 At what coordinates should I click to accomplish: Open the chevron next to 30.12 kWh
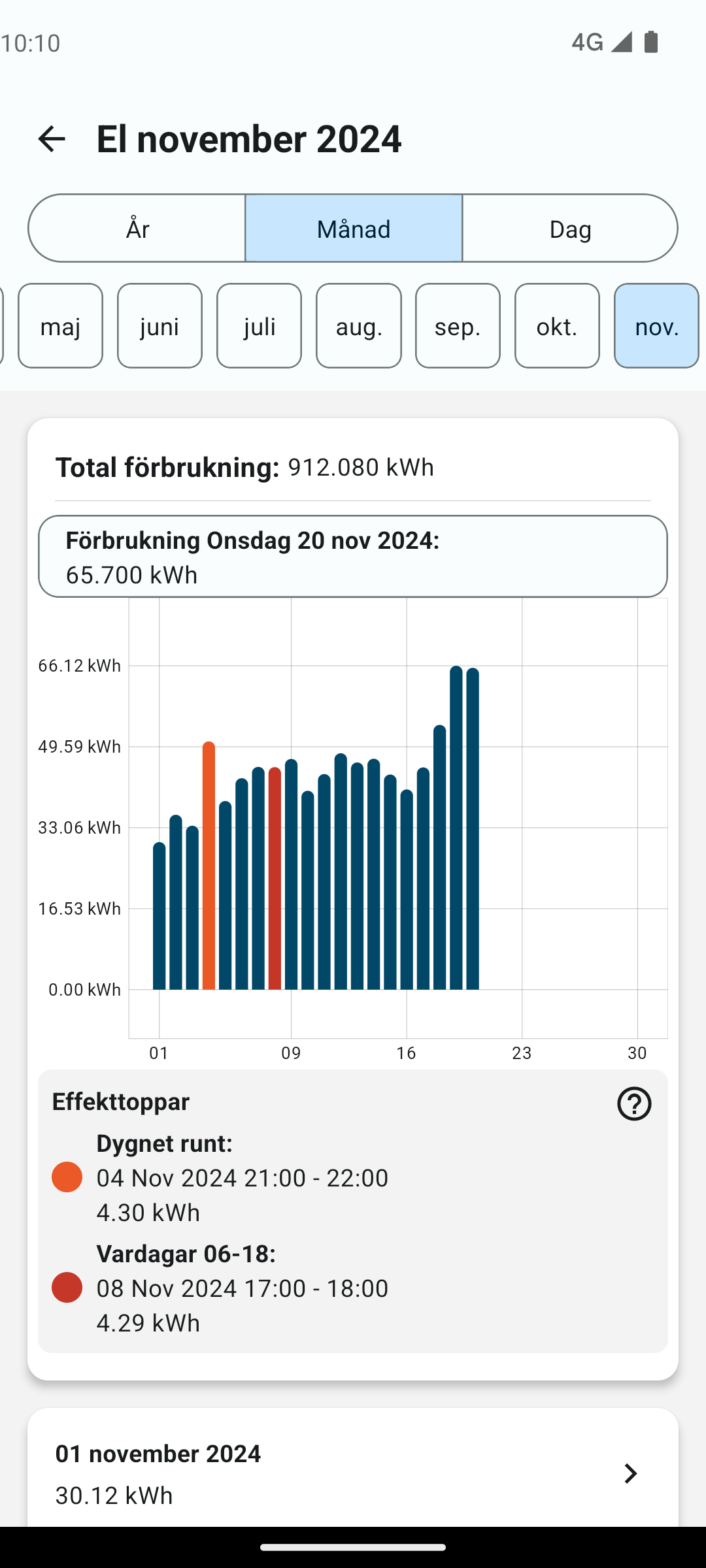(630, 1474)
